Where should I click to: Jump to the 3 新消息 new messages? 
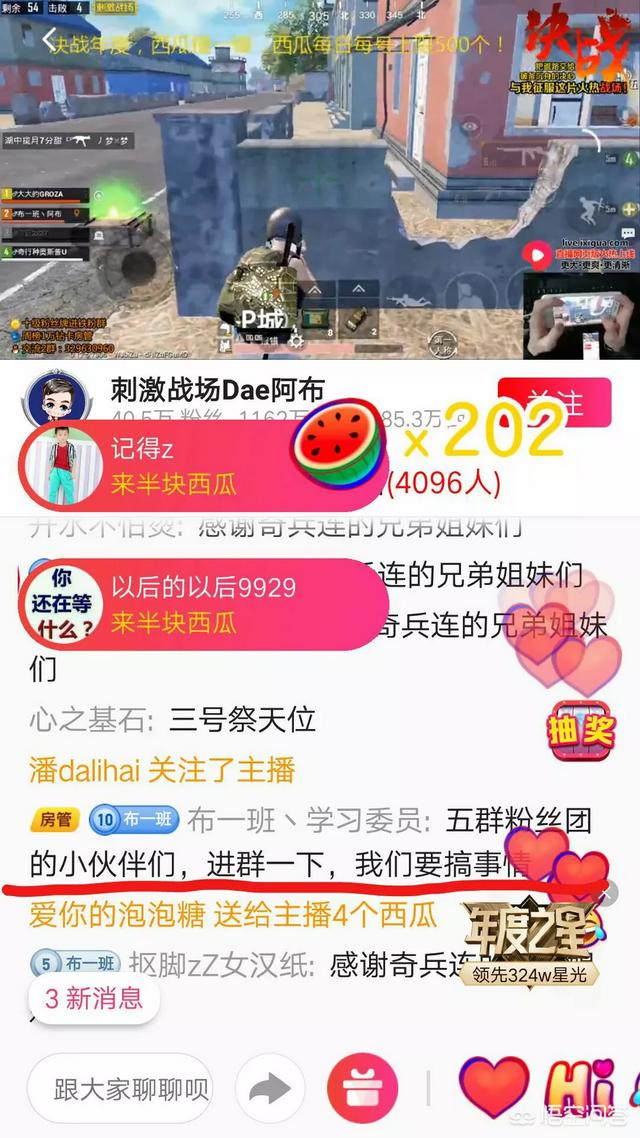click(x=94, y=997)
